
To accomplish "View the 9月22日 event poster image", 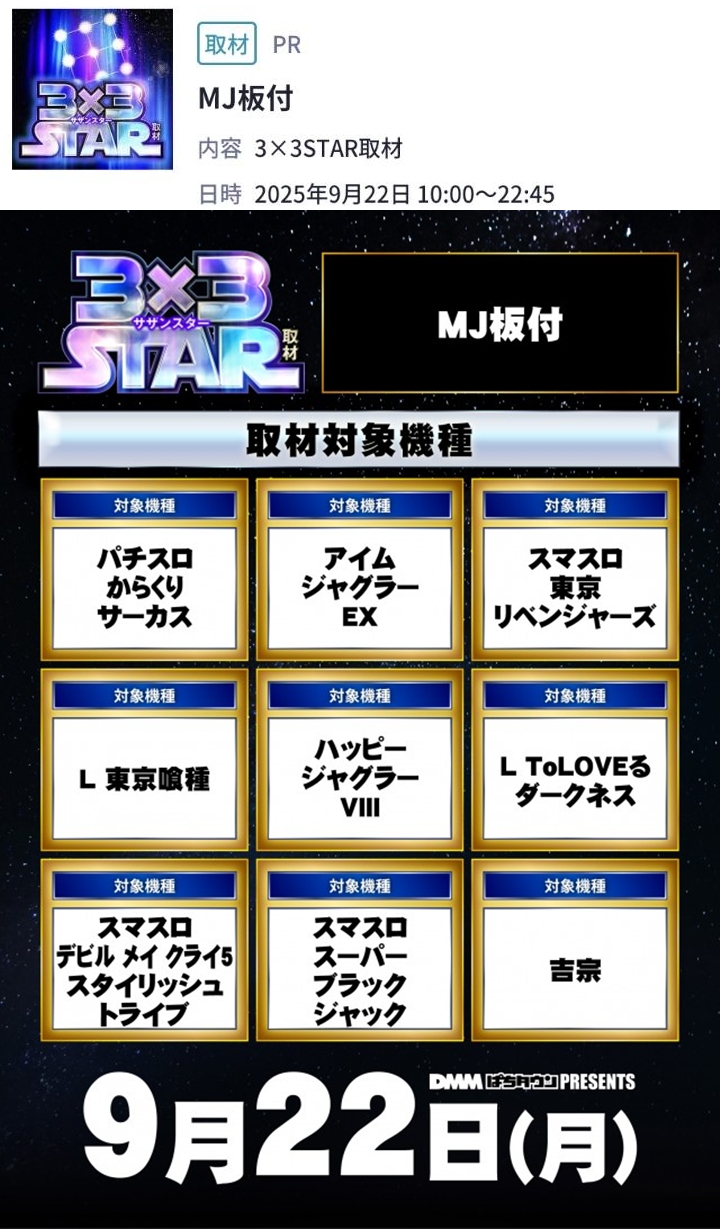I will [x=360, y=718].
